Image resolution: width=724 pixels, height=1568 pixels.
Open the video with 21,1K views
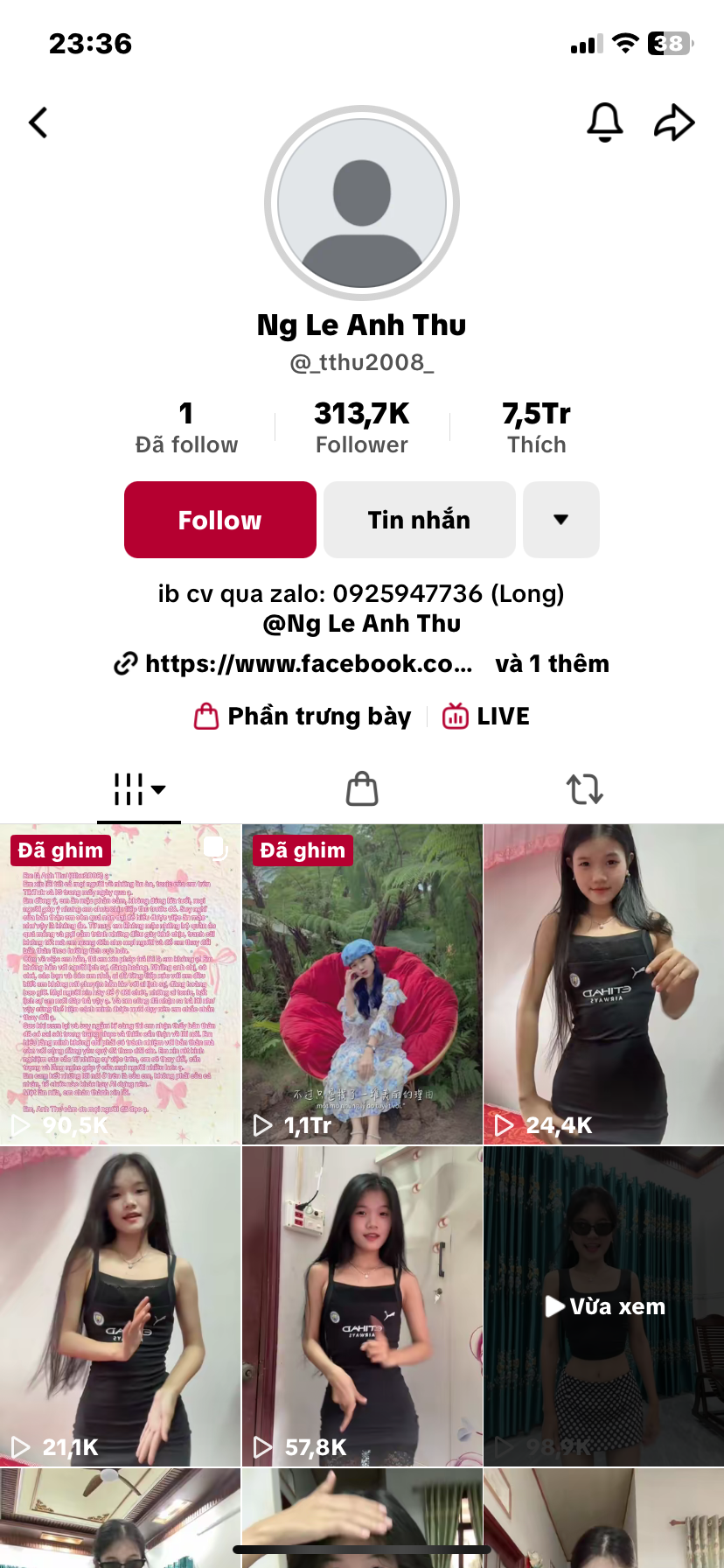click(x=120, y=1306)
